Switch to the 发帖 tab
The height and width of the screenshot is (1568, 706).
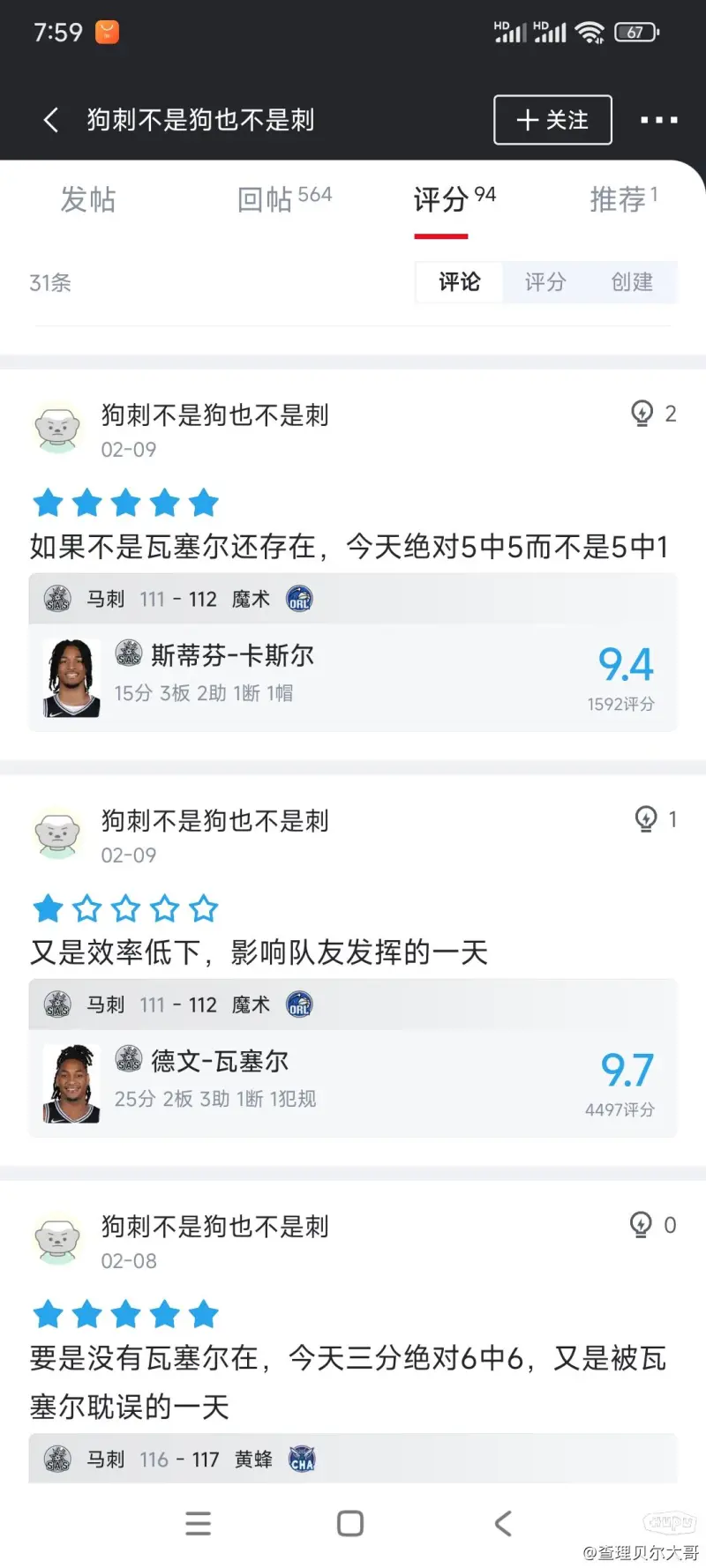pos(87,199)
